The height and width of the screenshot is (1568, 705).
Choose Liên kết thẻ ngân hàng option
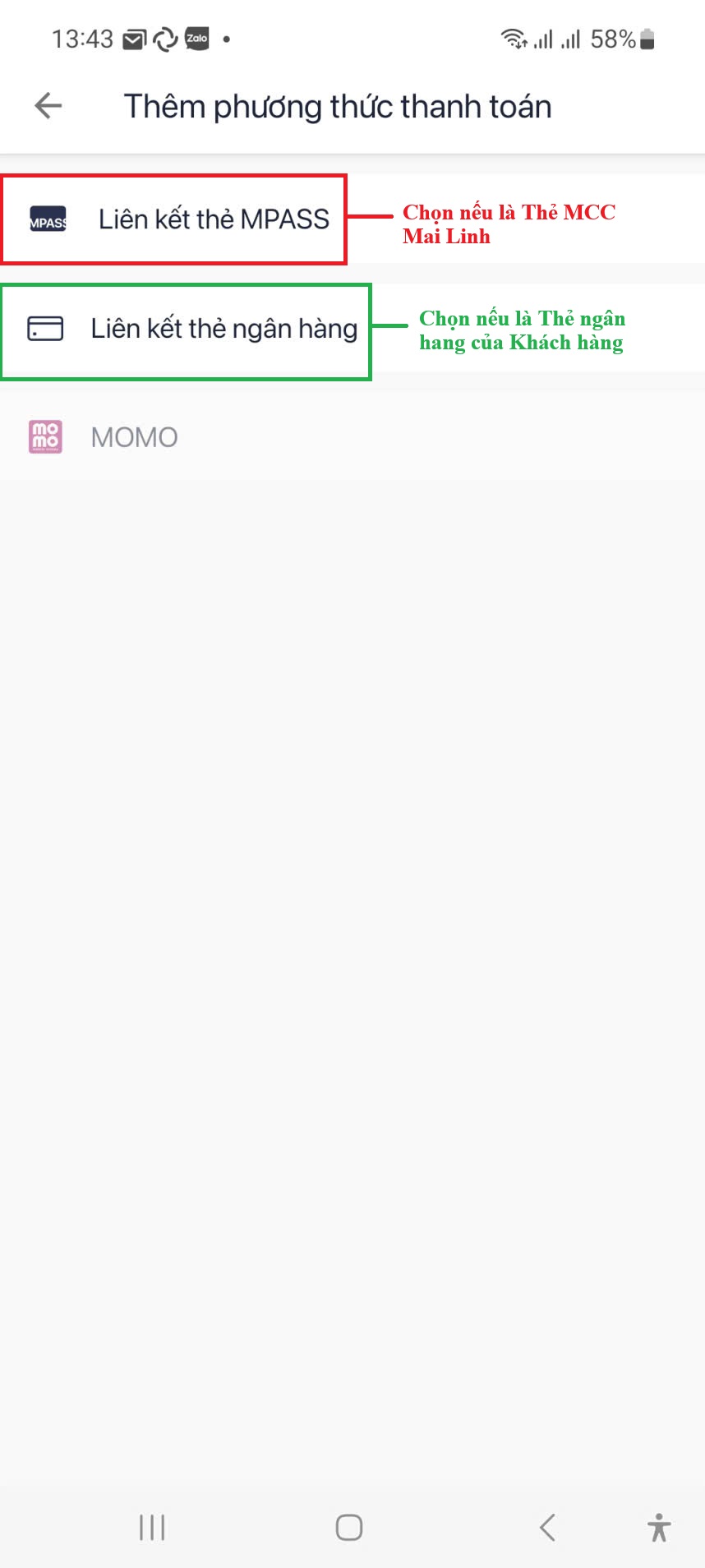coord(223,328)
